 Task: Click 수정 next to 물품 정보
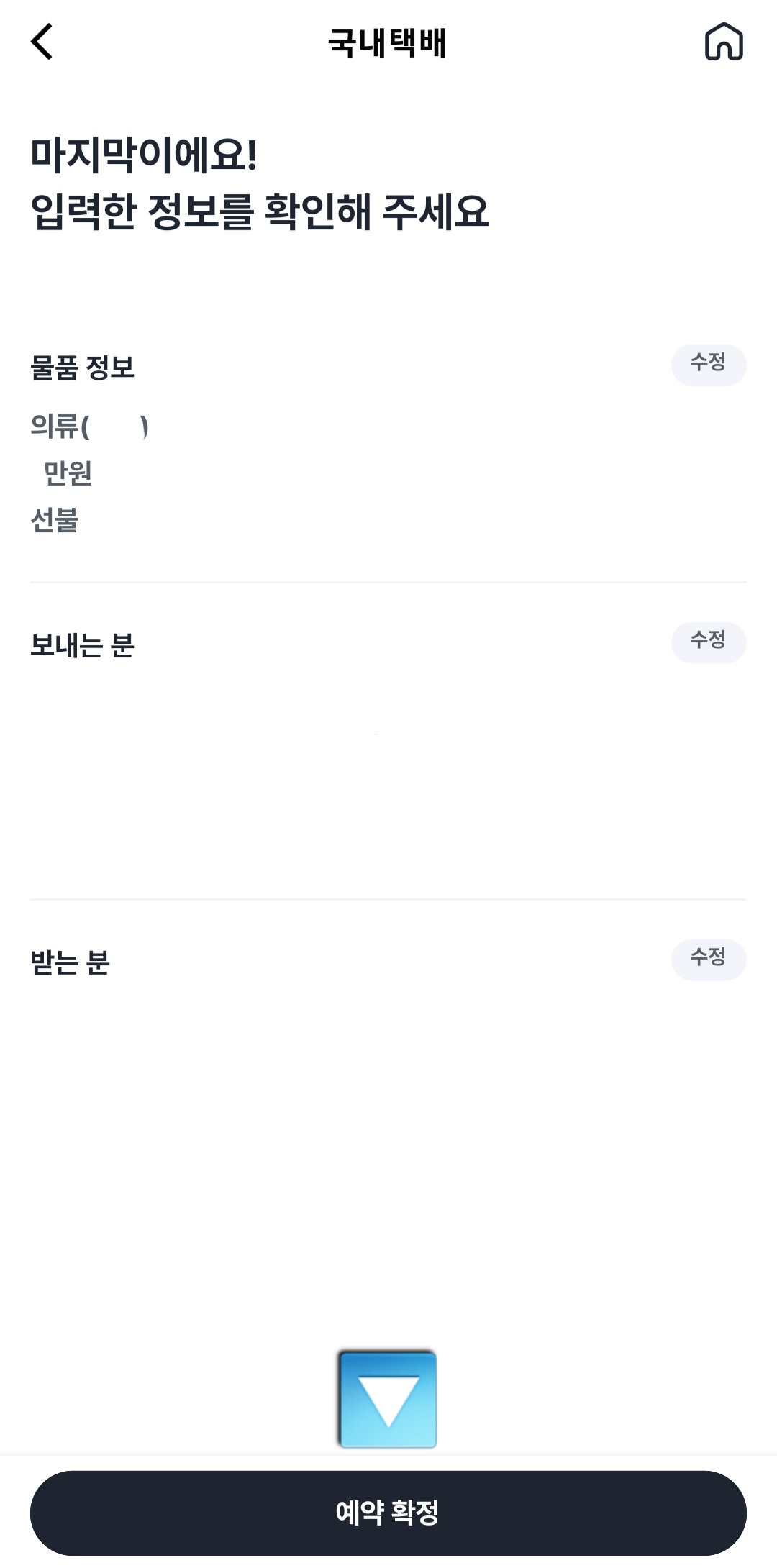point(709,365)
